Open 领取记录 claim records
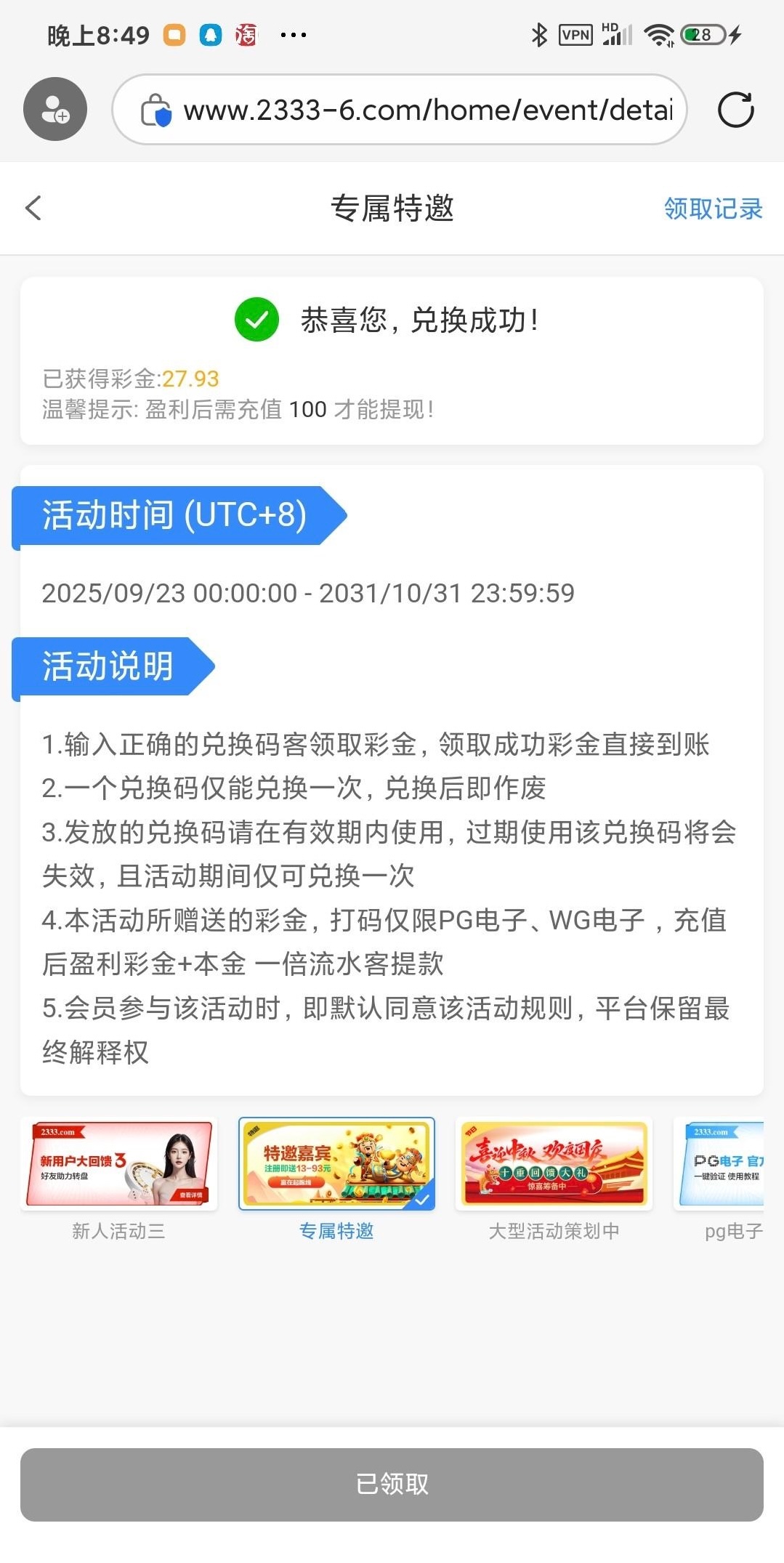784x1563 pixels. point(713,209)
